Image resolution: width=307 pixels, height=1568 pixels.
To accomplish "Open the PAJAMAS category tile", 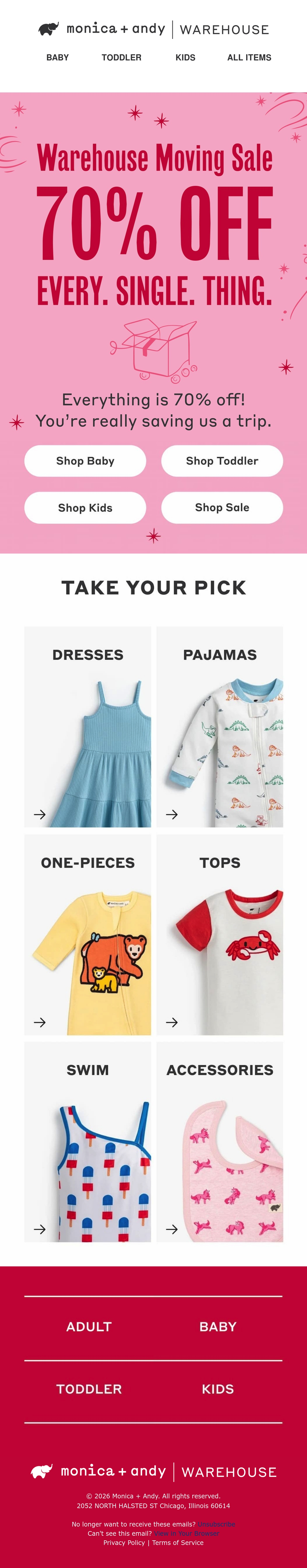I will (220, 727).
